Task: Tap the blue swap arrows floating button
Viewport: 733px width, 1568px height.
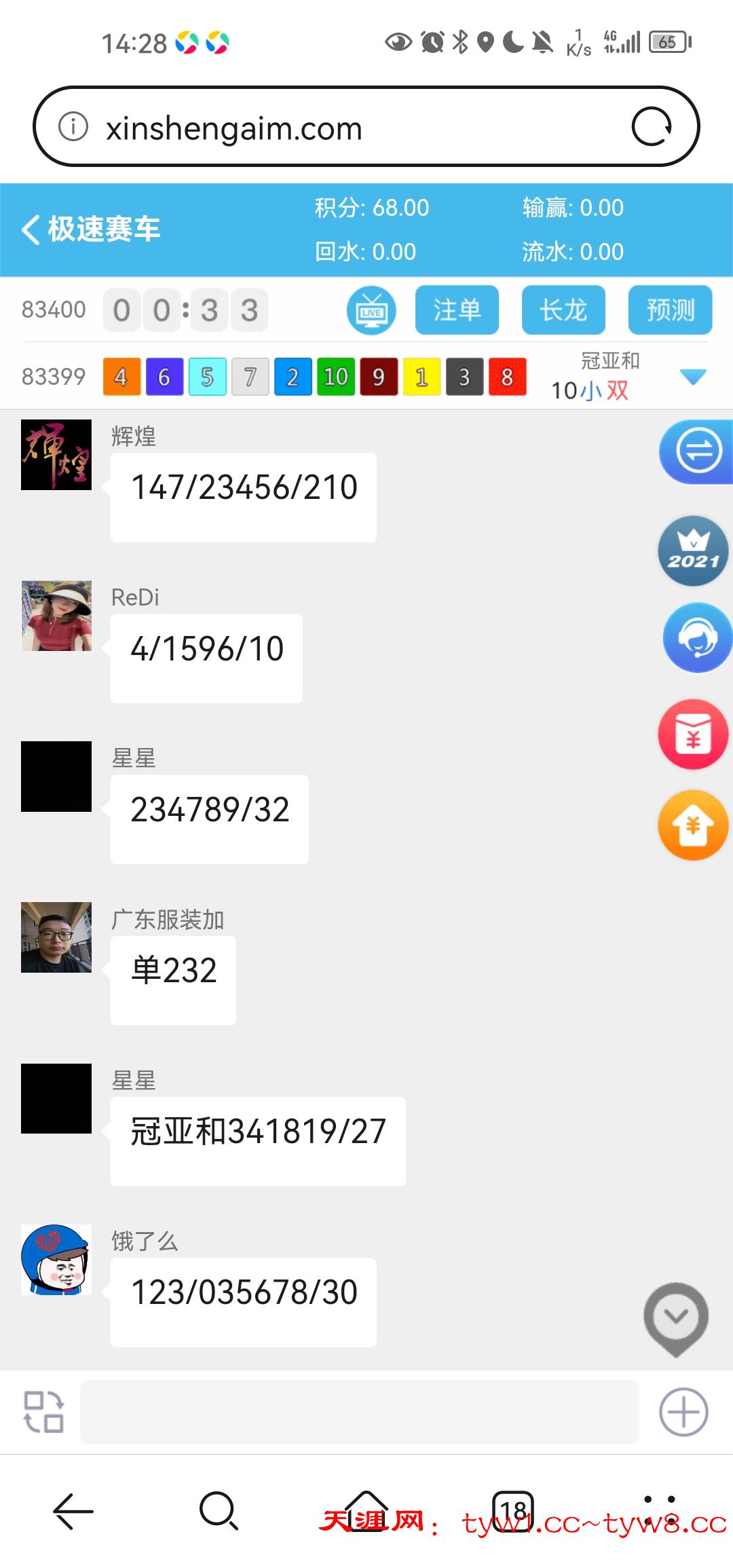Action: (x=698, y=451)
